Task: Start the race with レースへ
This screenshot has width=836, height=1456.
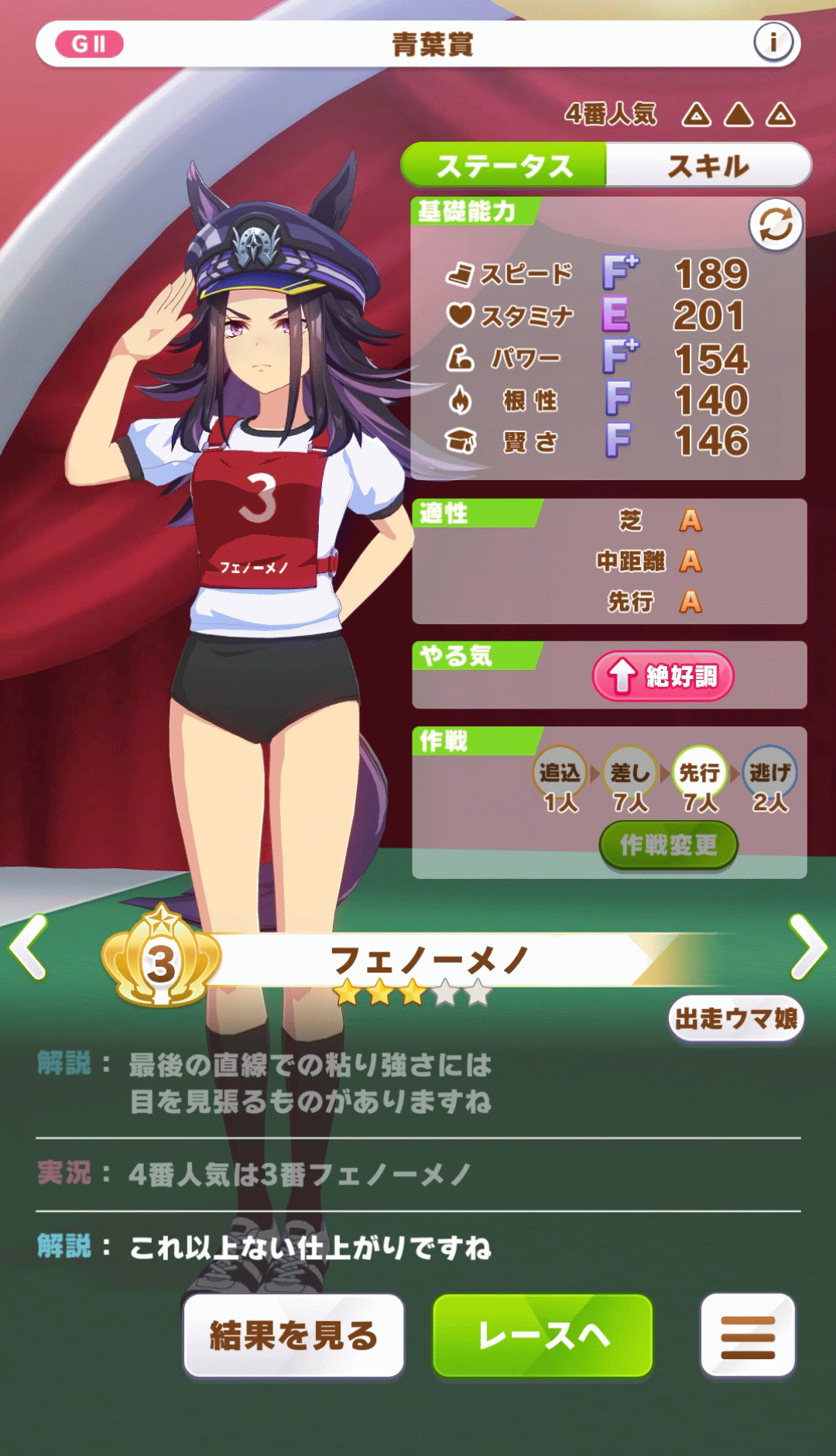Action: pos(543,1336)
